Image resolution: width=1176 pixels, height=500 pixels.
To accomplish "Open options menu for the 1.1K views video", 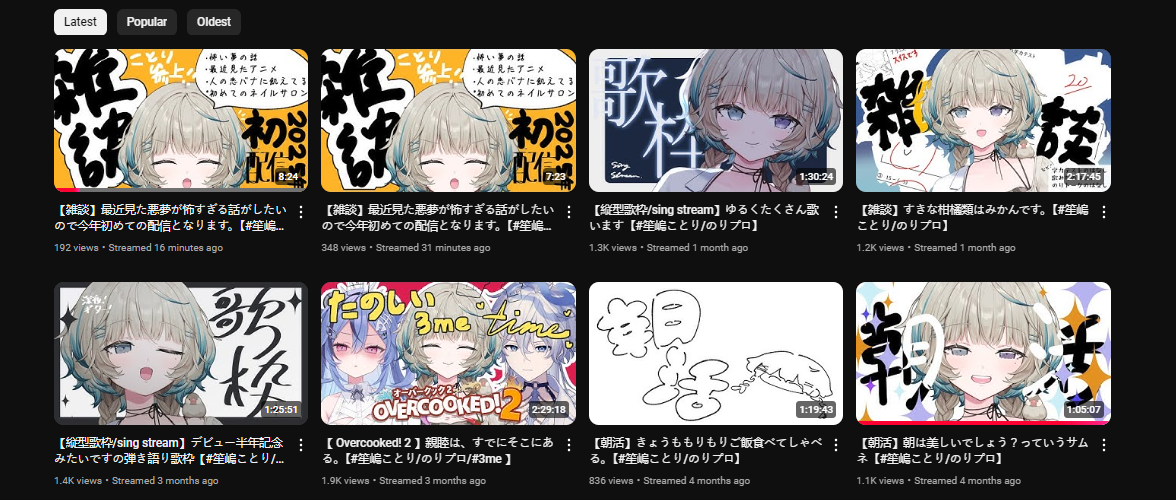I will point(1103,445).
